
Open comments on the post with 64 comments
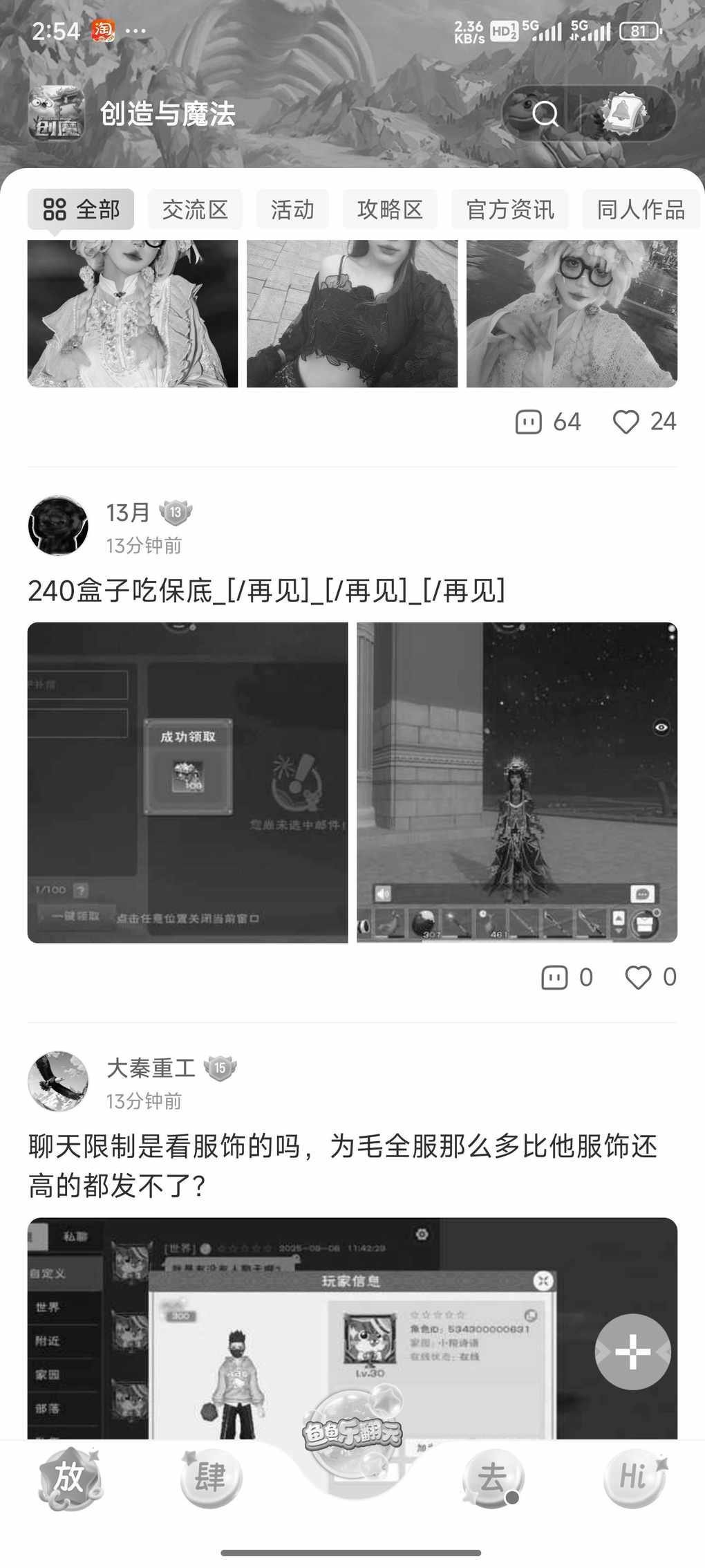pos(529,422)
